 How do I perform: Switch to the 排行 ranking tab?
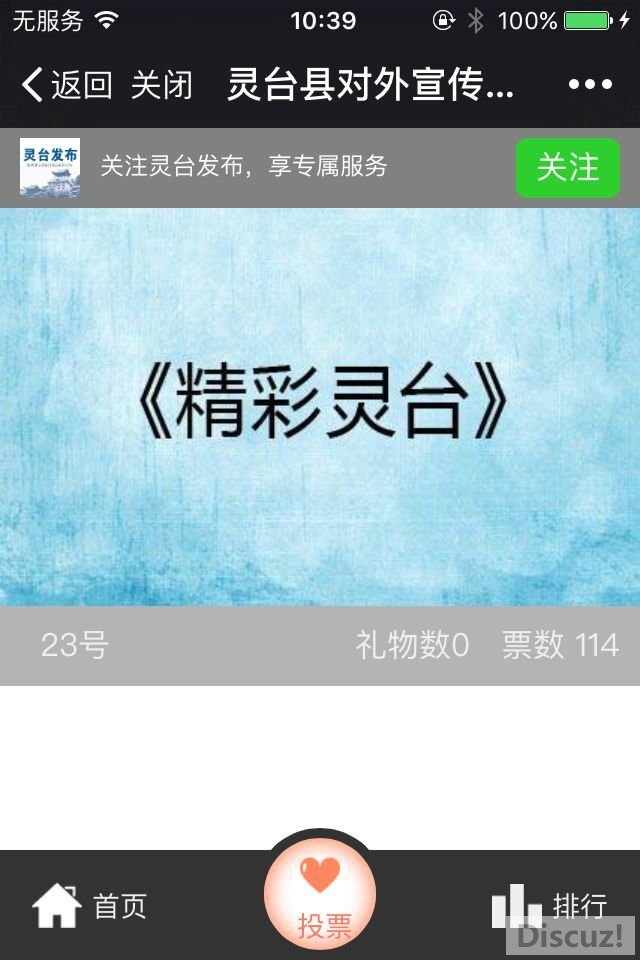550,906
